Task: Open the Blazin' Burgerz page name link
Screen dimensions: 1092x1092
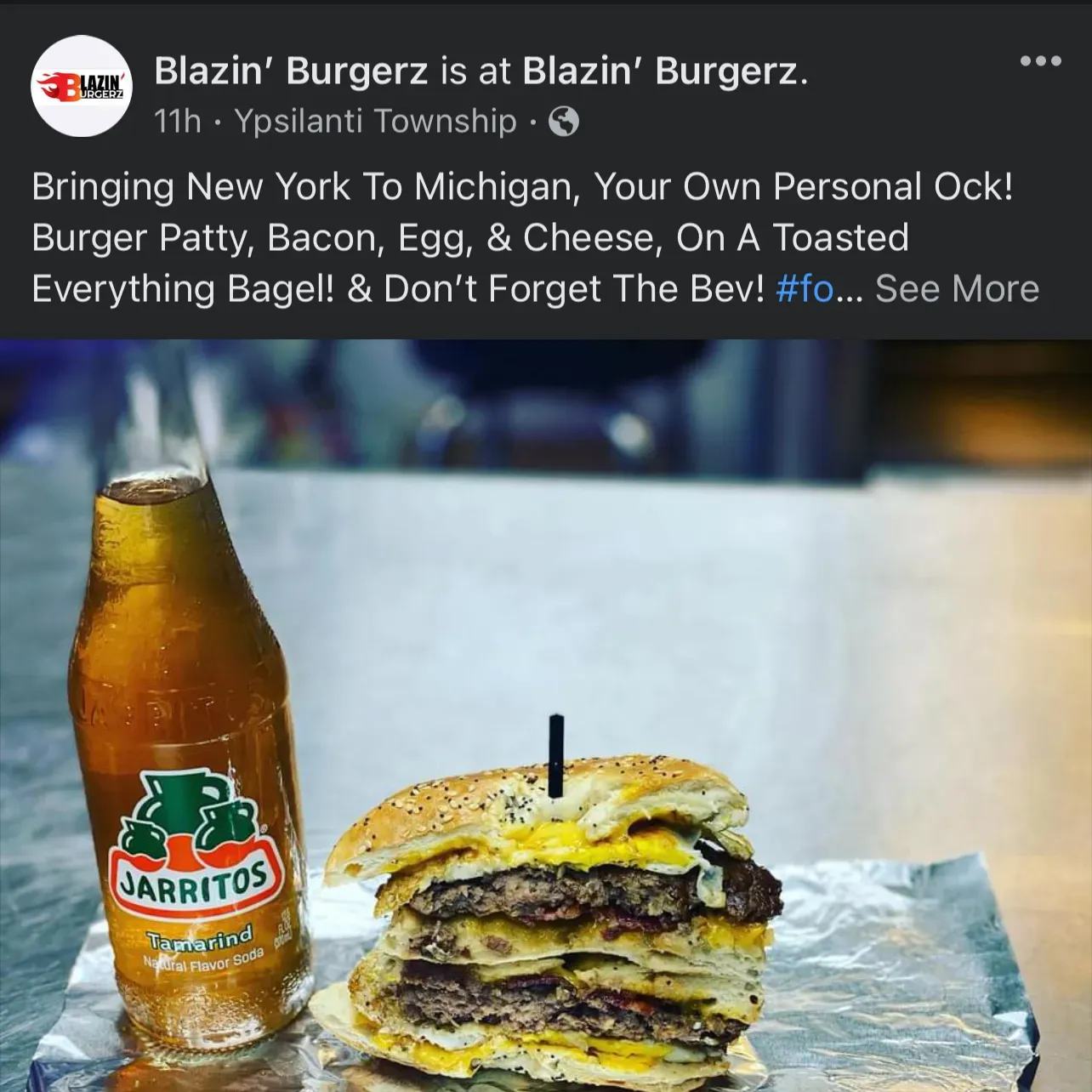Action: click(x=291, y=71)
